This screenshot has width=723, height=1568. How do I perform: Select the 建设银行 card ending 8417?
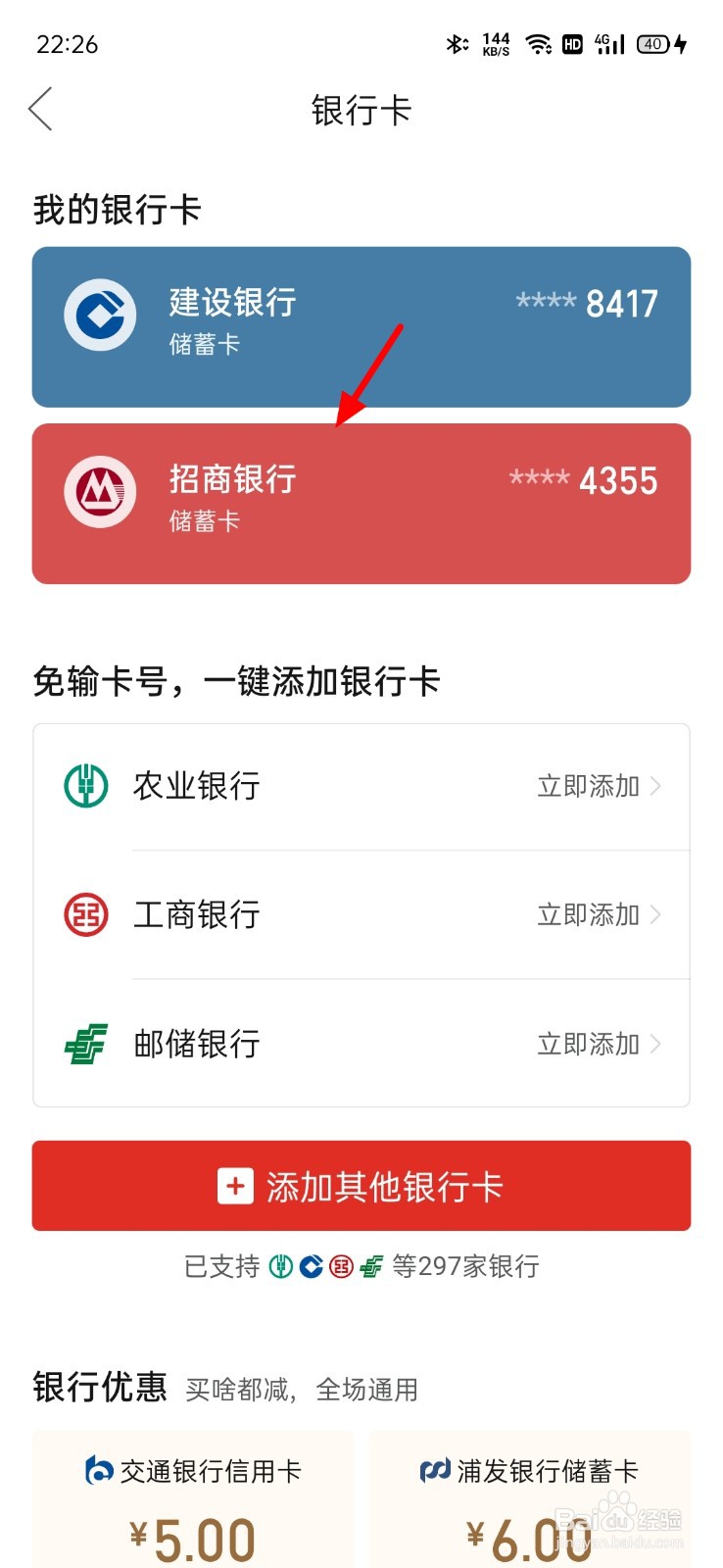pos(361,326)
